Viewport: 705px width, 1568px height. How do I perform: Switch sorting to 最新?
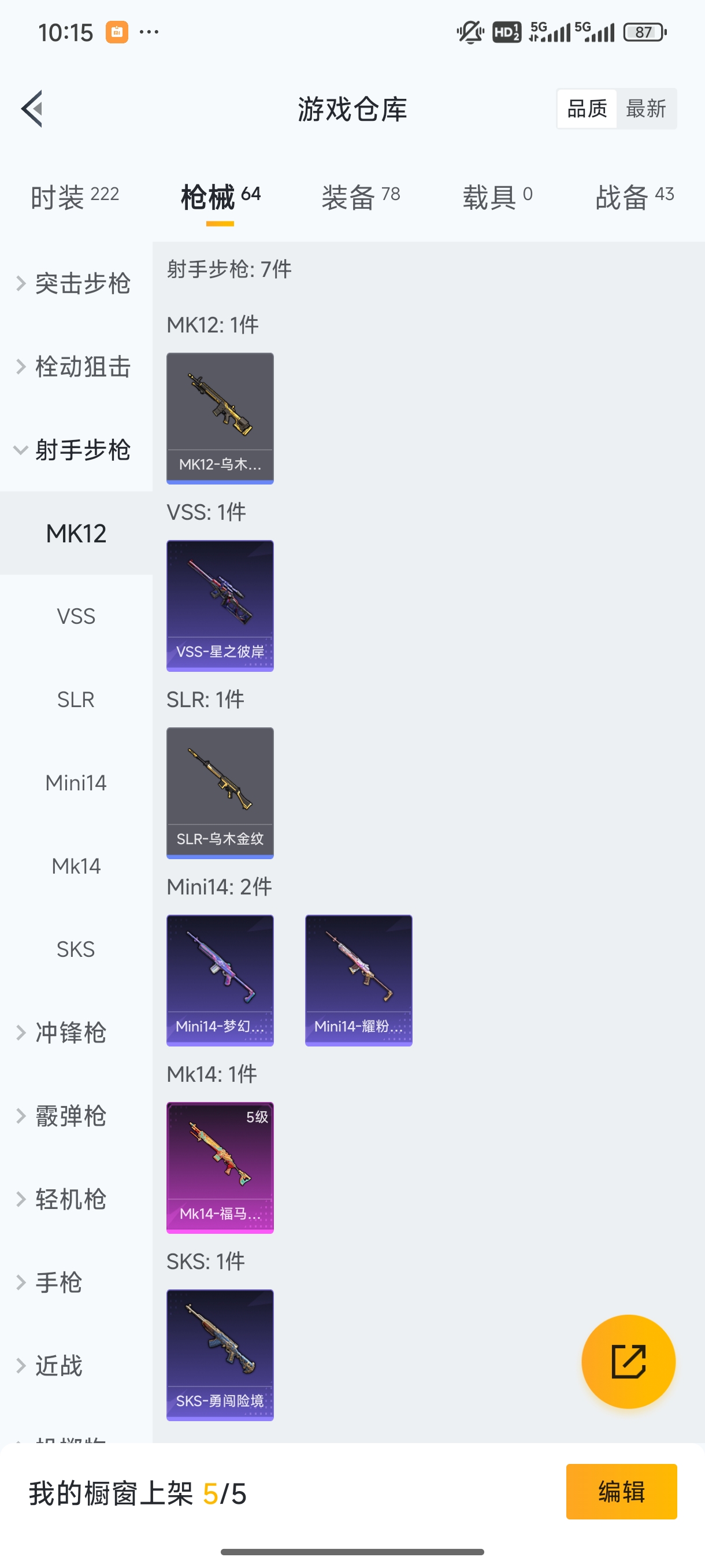point(647,108)
